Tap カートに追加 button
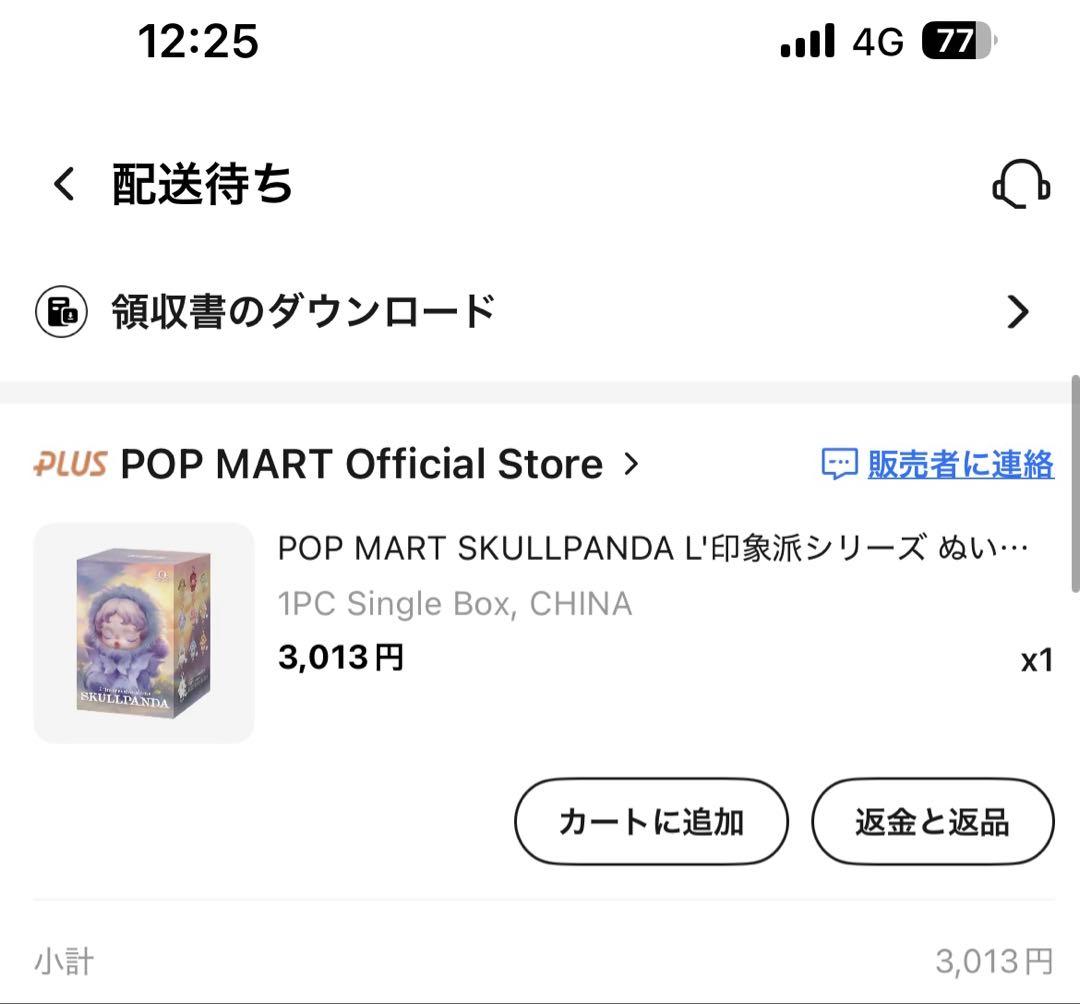This screenshot has height=1004, width=1080. point(651,822)
